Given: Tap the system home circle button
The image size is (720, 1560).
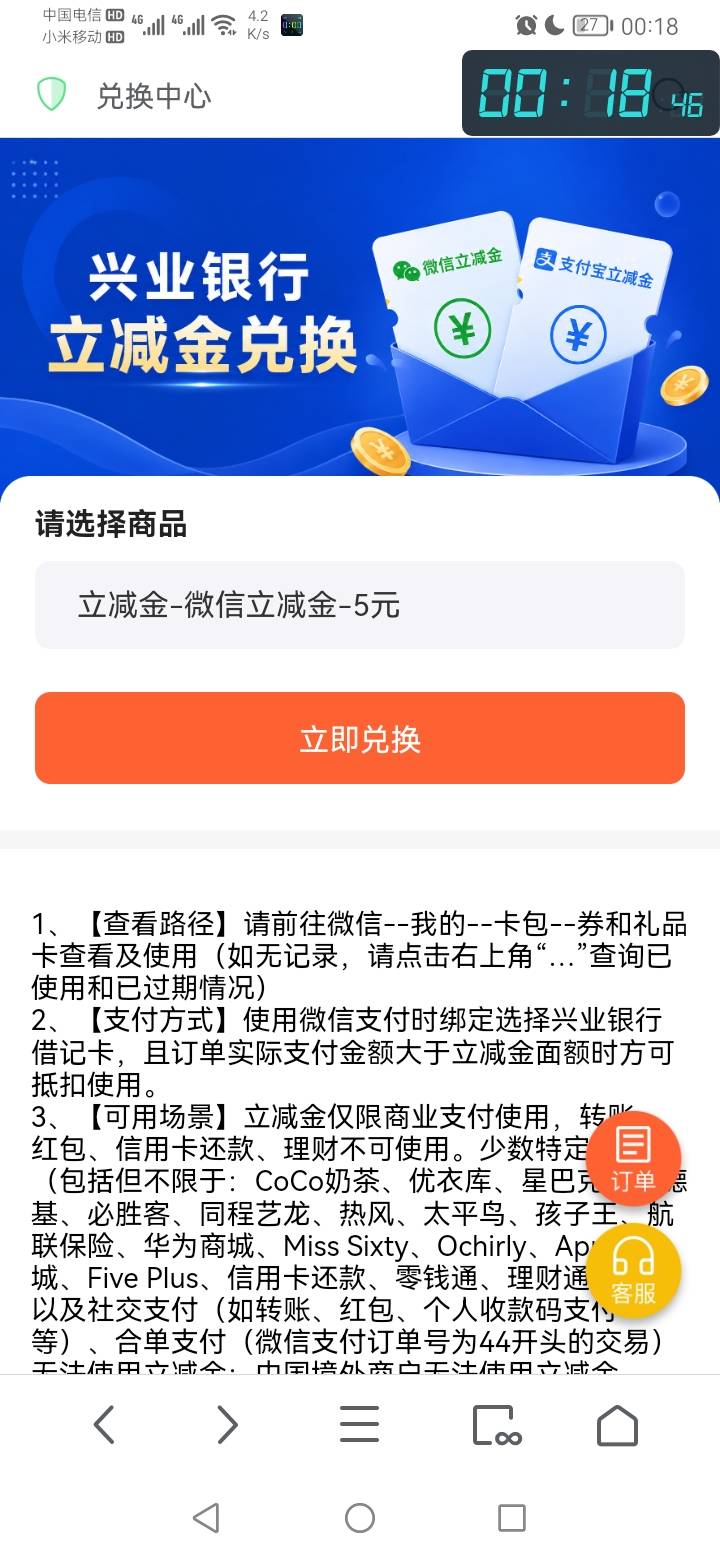Looking at the screenshot, I should 360,1518.
